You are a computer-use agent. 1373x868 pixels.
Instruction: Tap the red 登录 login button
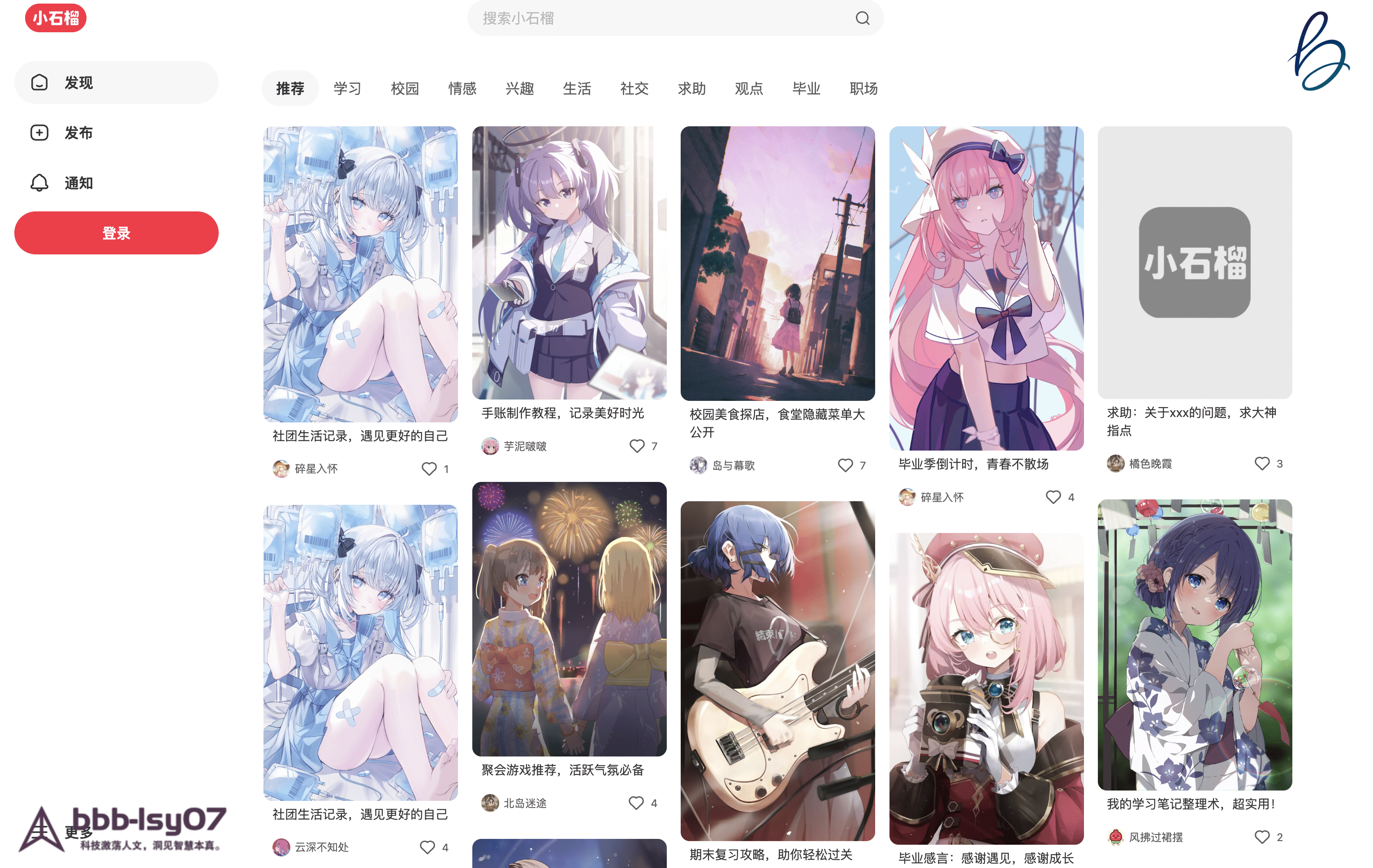[116, 233]
